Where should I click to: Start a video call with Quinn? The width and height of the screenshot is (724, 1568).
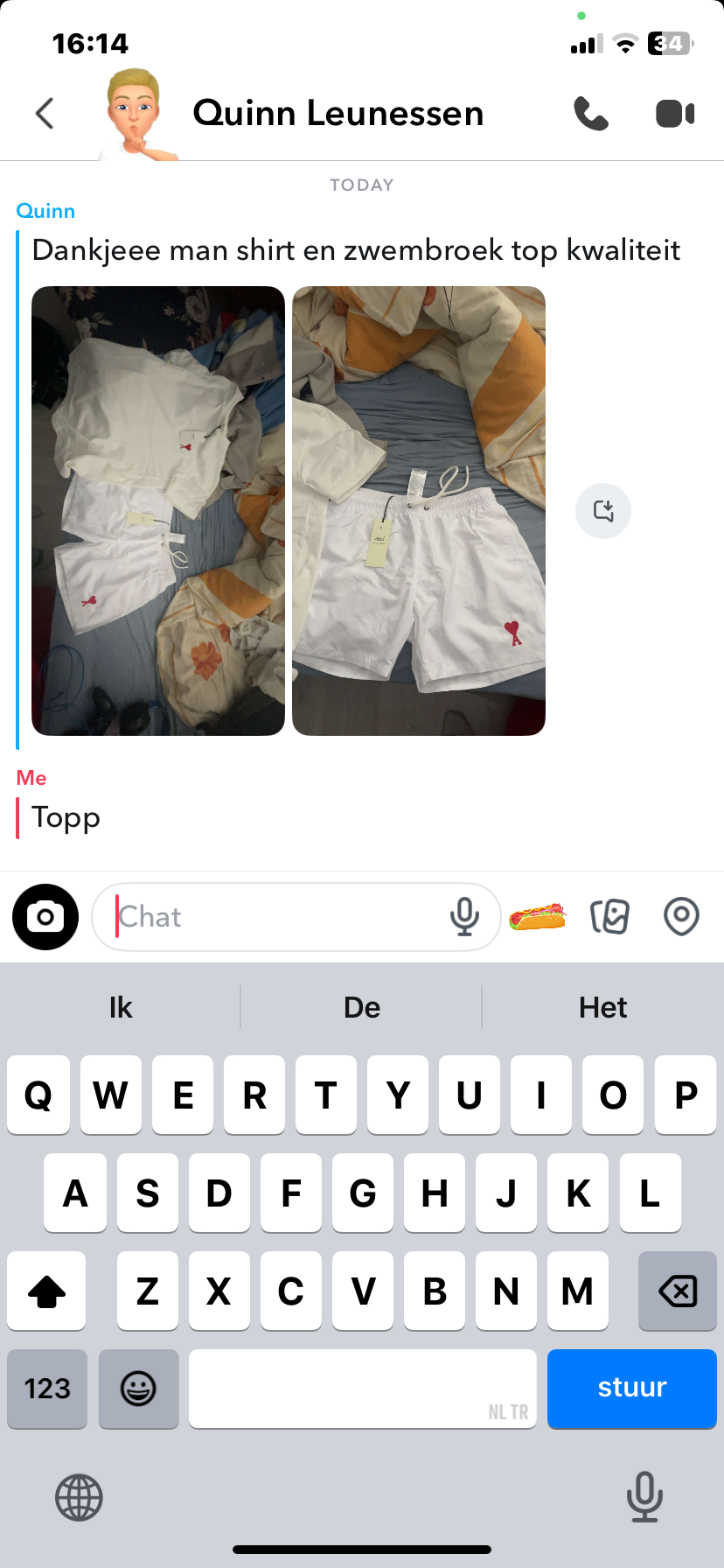(x=674, y=114)
